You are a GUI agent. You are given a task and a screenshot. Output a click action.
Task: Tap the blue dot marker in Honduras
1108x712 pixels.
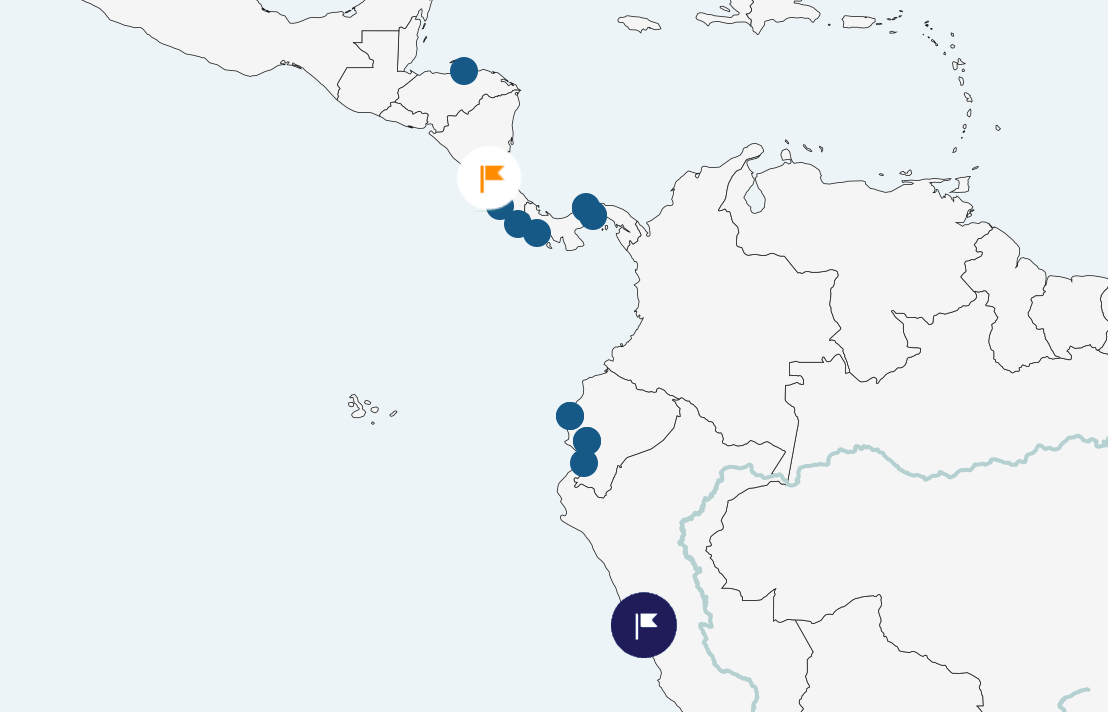pyautogui.click(x=464, y=71)
